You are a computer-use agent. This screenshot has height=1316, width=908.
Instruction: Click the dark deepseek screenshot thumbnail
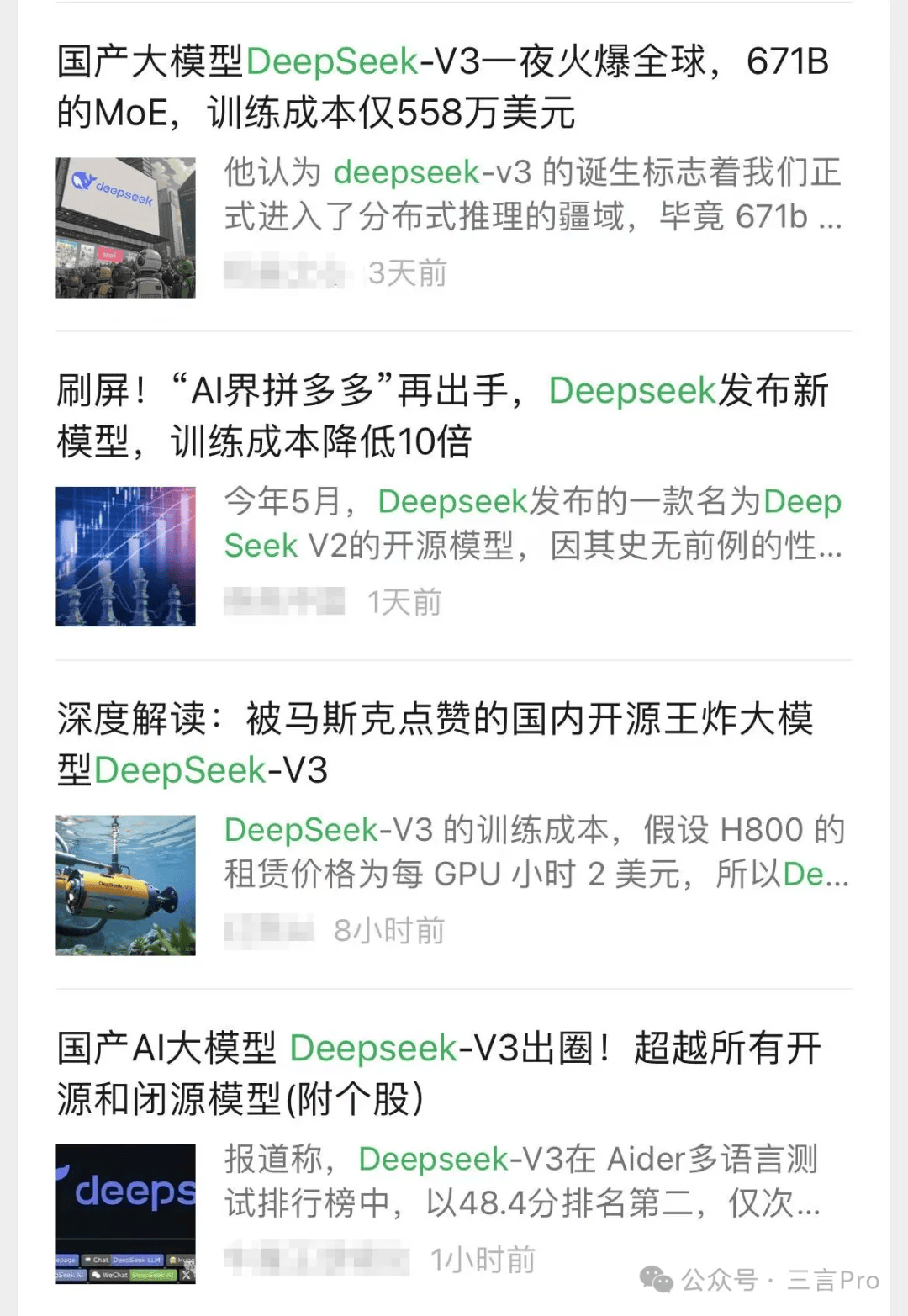[126, 1211]
